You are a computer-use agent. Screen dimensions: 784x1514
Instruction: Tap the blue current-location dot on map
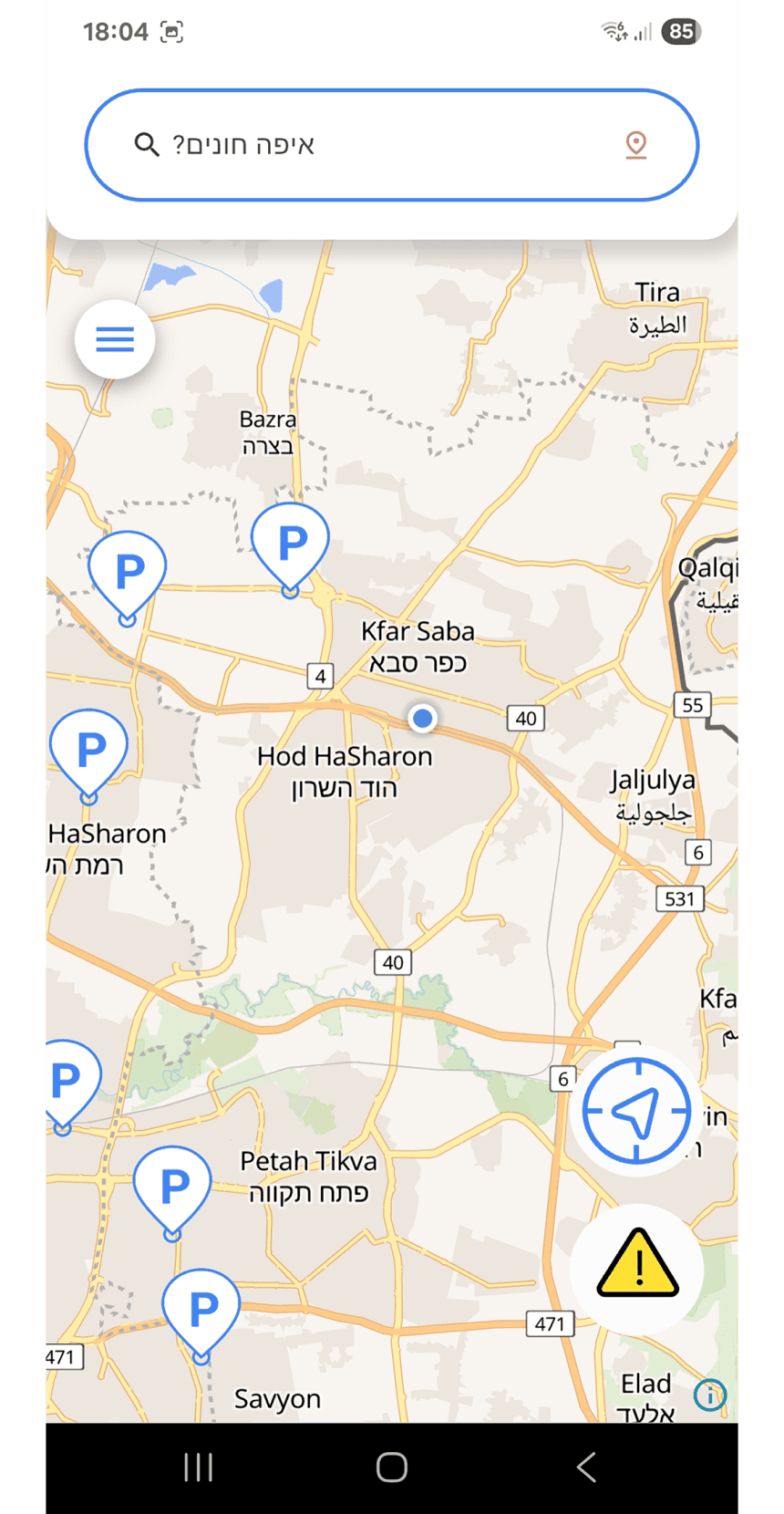[x=422, y=719]
